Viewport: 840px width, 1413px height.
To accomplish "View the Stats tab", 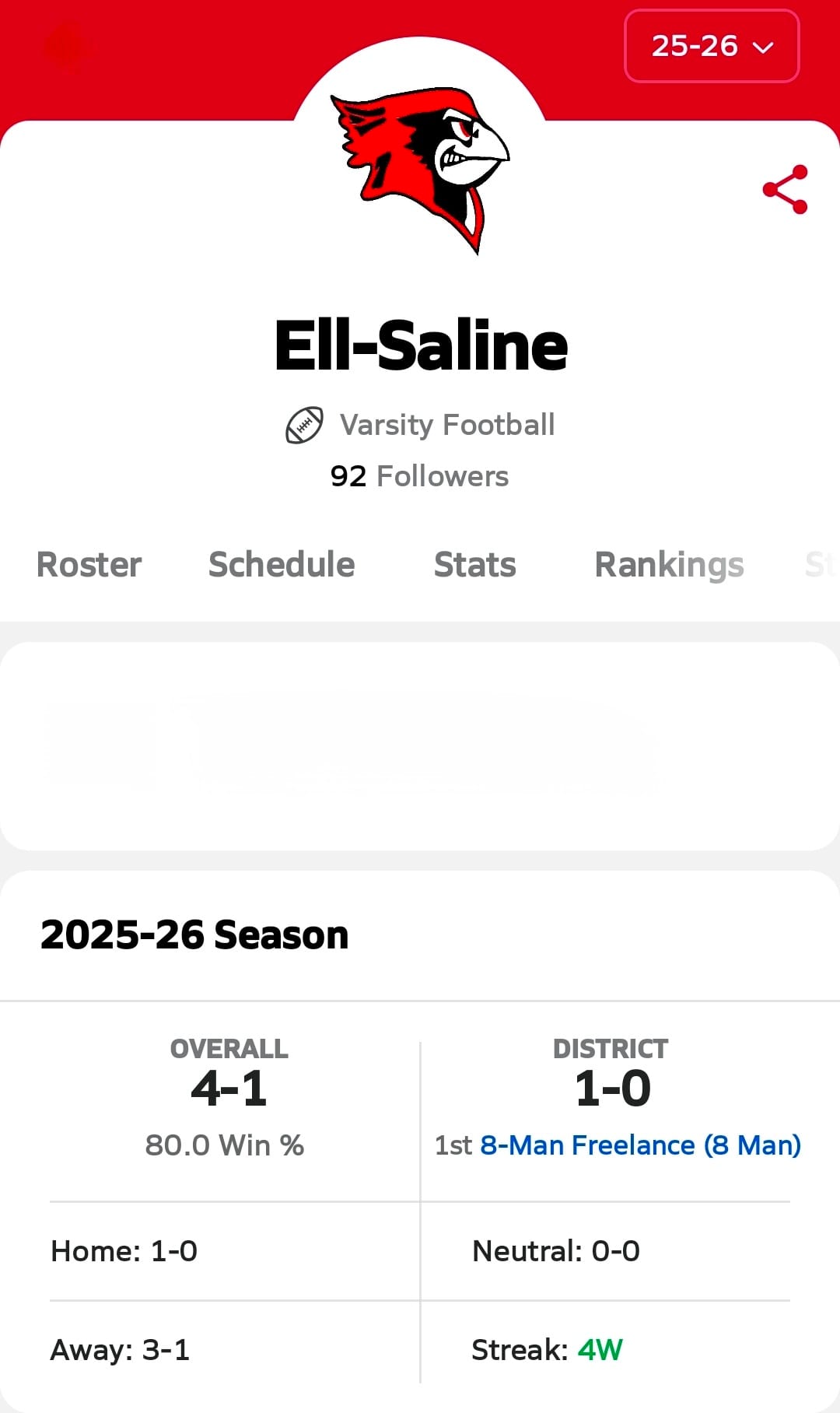I will click(x=474, y=565).
